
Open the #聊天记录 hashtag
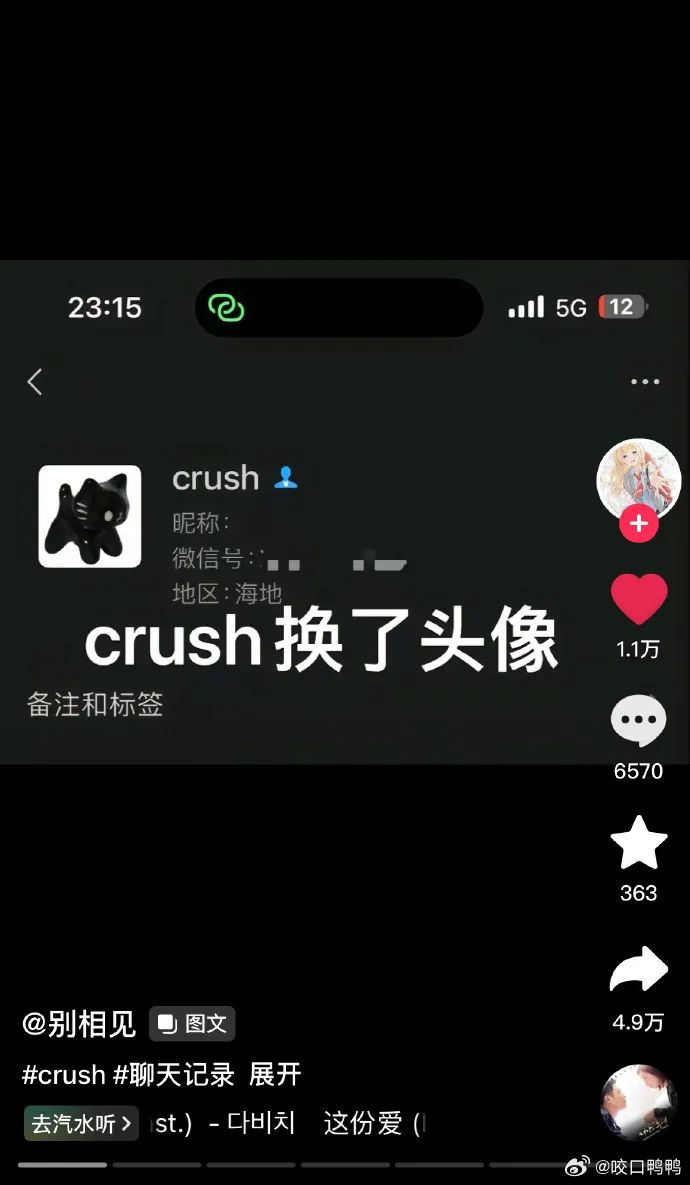tap(173, 1075)
